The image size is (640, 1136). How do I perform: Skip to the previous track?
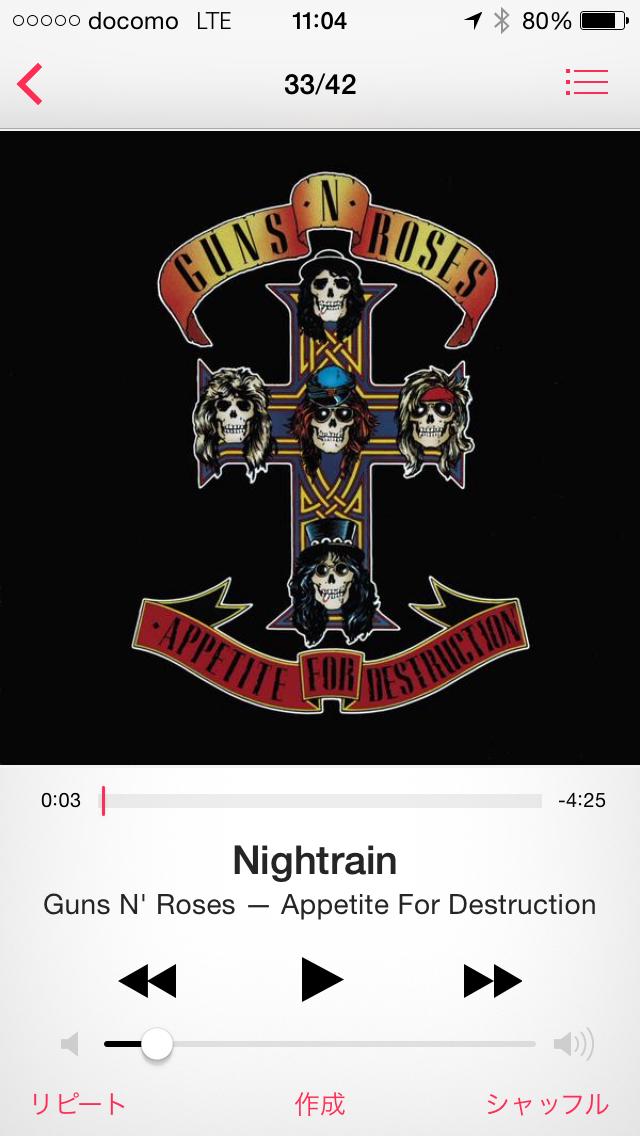147,981
